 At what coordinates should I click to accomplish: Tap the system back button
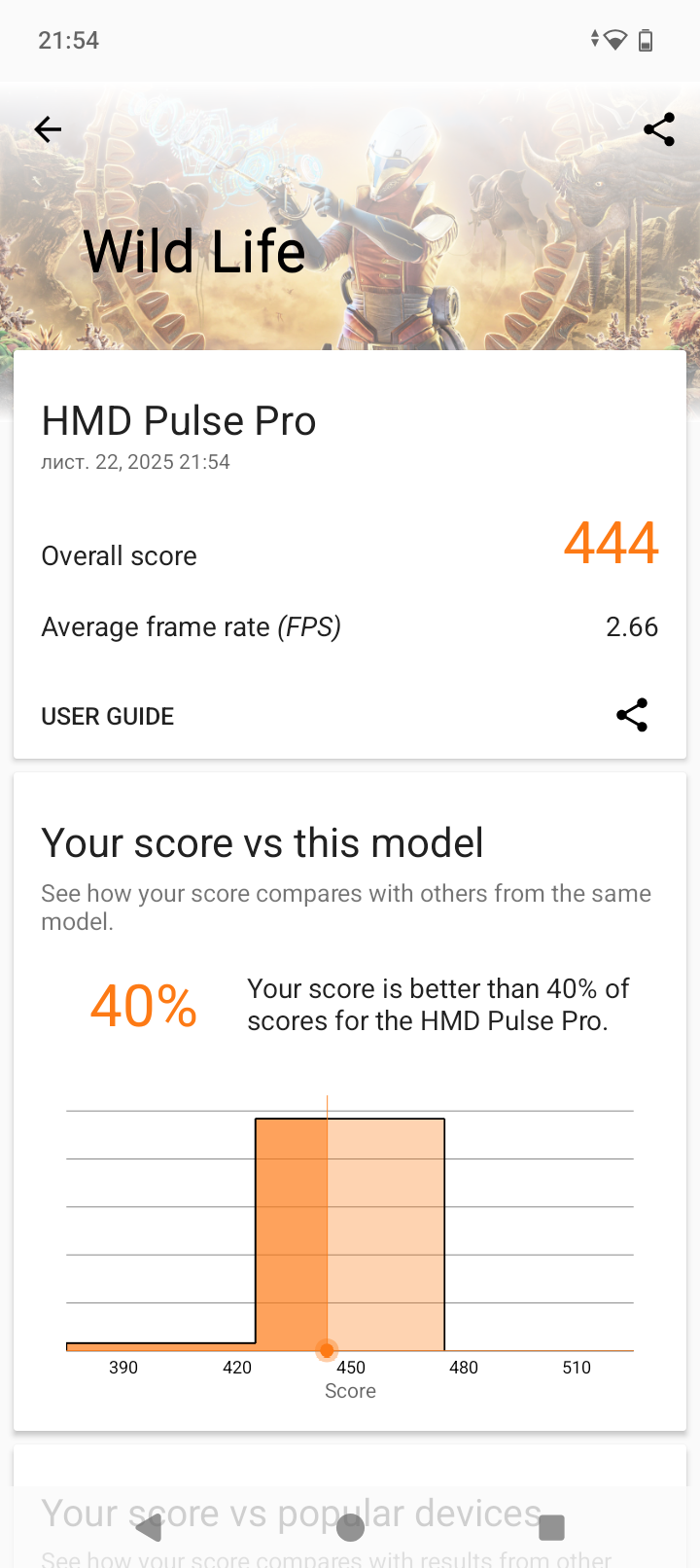[149, 1527]
